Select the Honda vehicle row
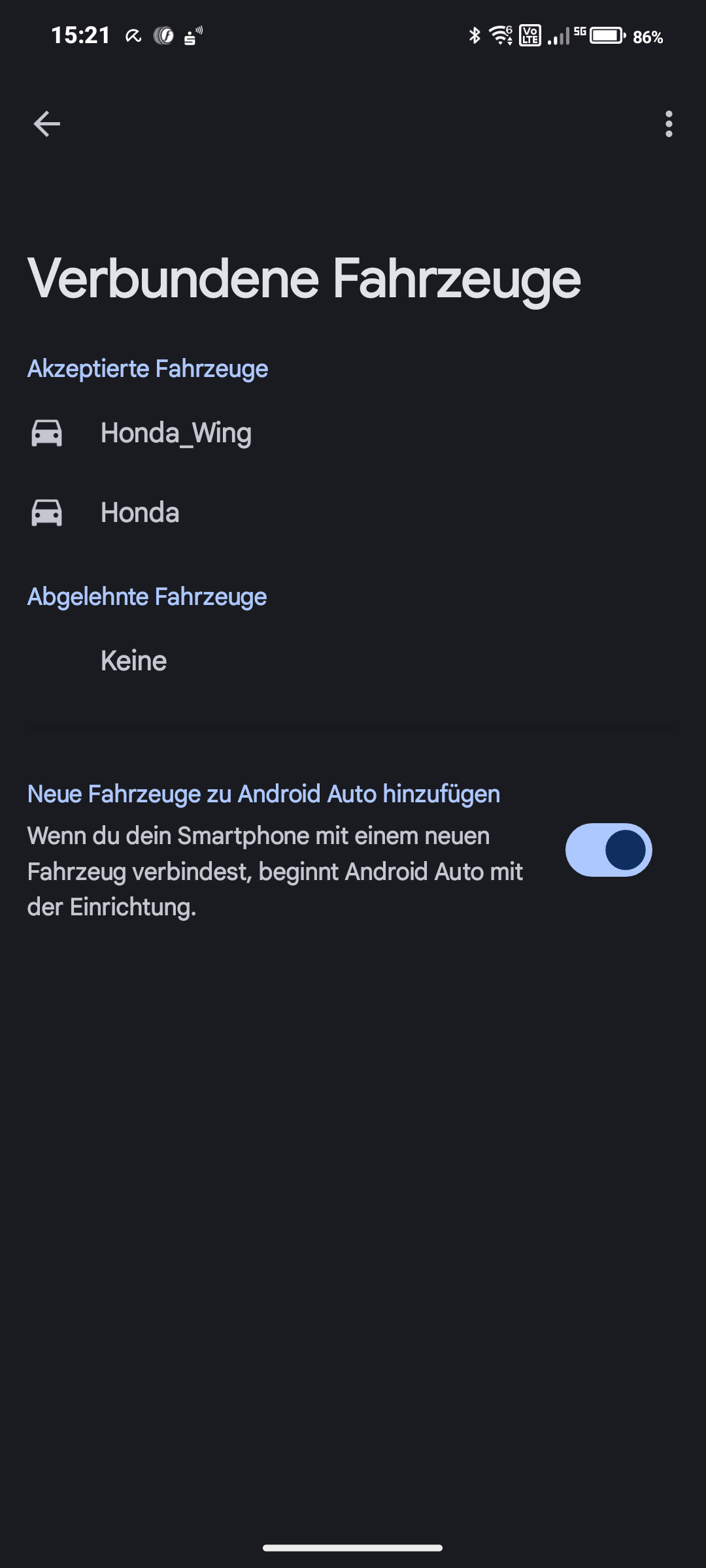Screen dimensions: 706x1568 pyautogui.click(x=140, y=513)
